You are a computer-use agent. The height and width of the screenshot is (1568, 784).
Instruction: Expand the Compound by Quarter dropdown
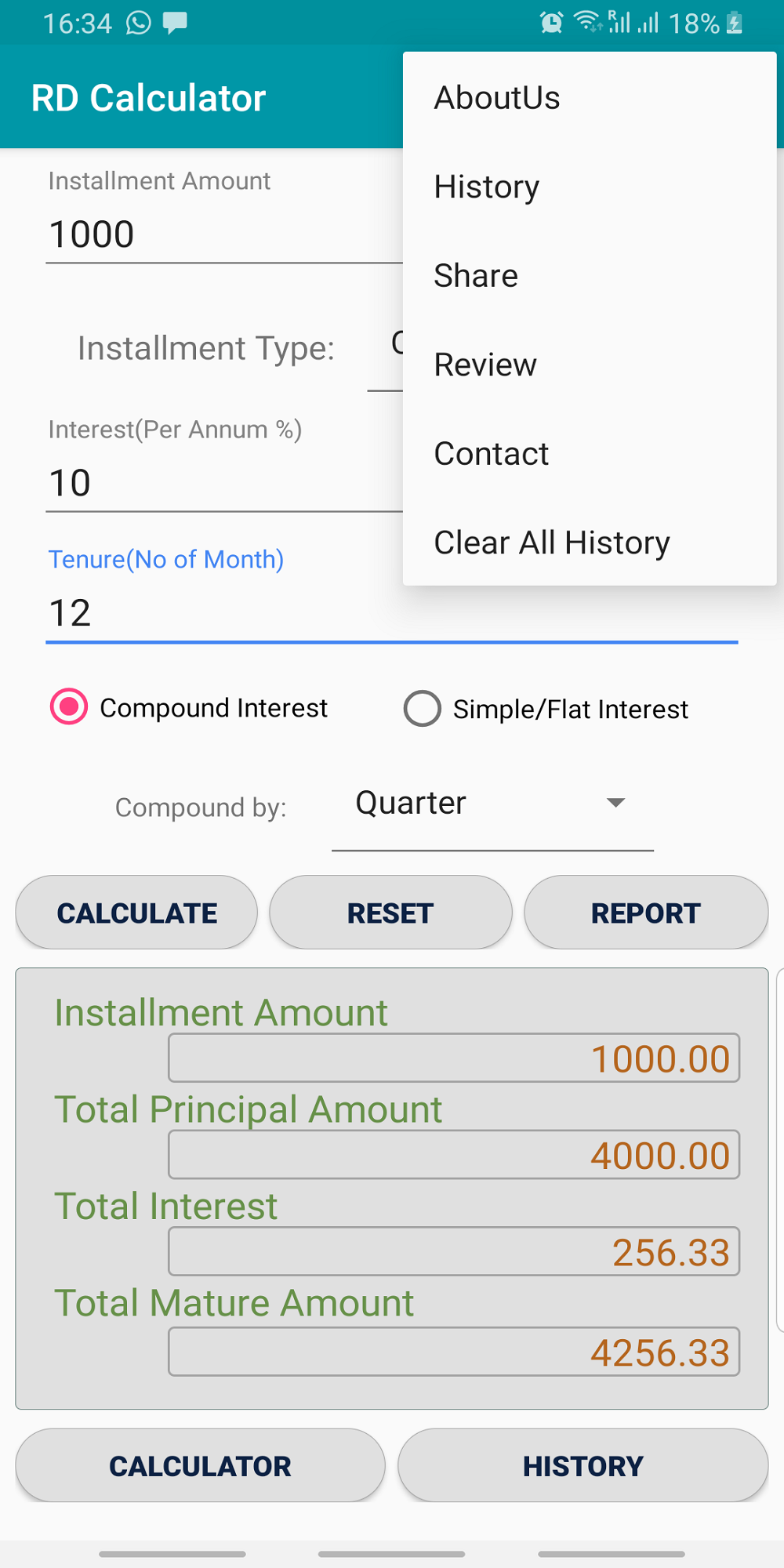pyautogui.click(x=492, y=804)
